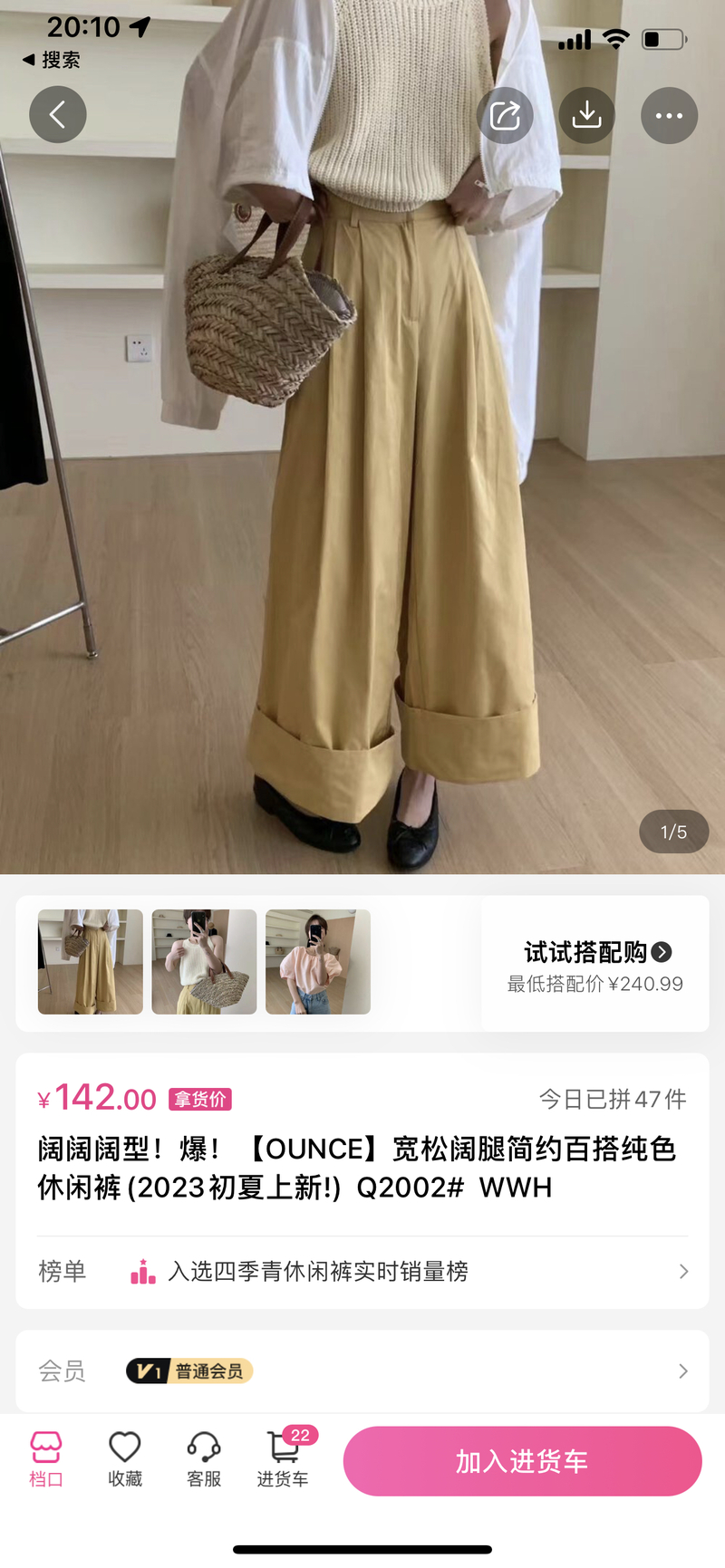This screenshot has height=1568, width=725.
Task: Open the 会员 membership row
Action: 362,1371
